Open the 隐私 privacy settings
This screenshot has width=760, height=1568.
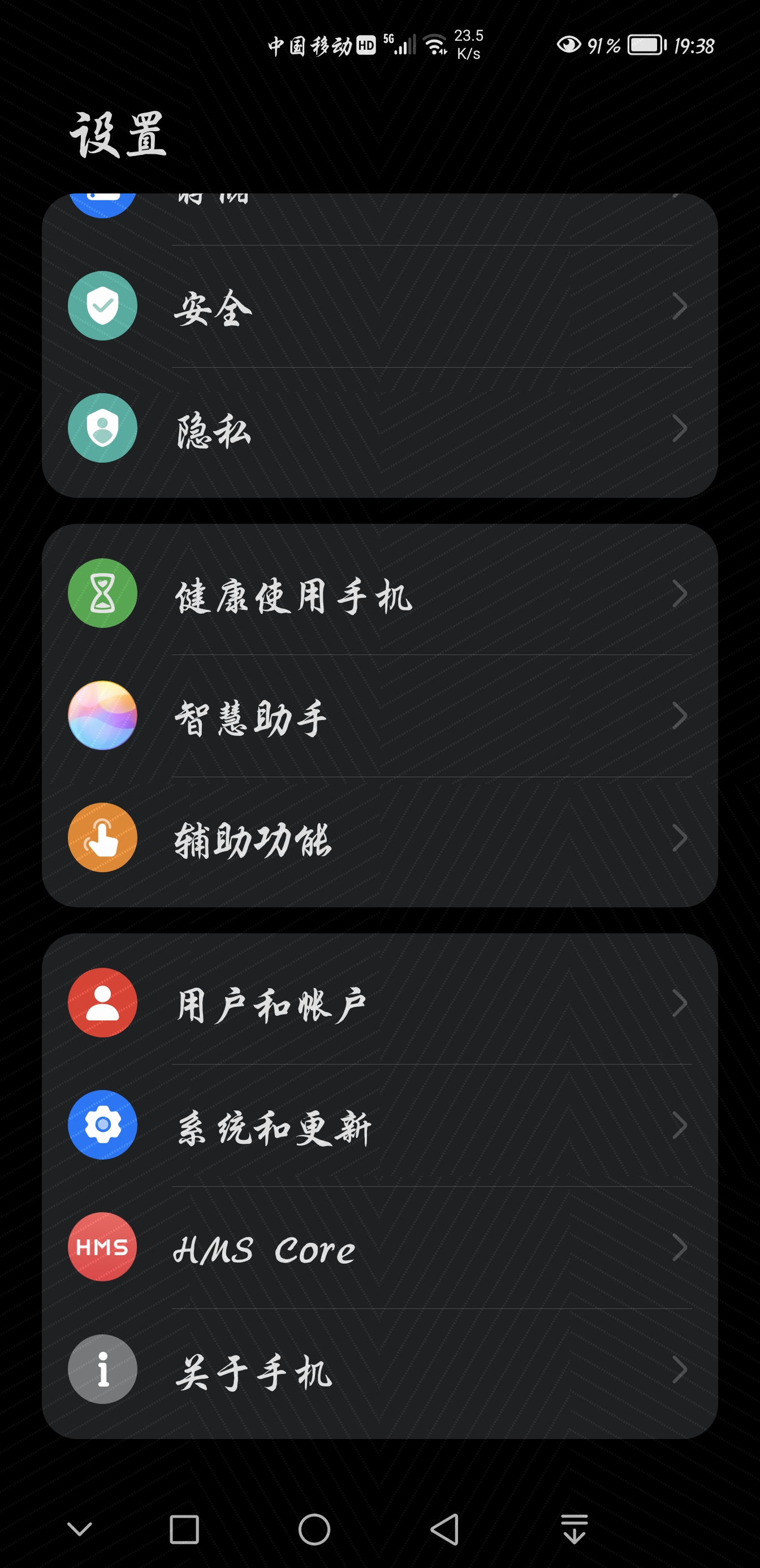[379, 429]
